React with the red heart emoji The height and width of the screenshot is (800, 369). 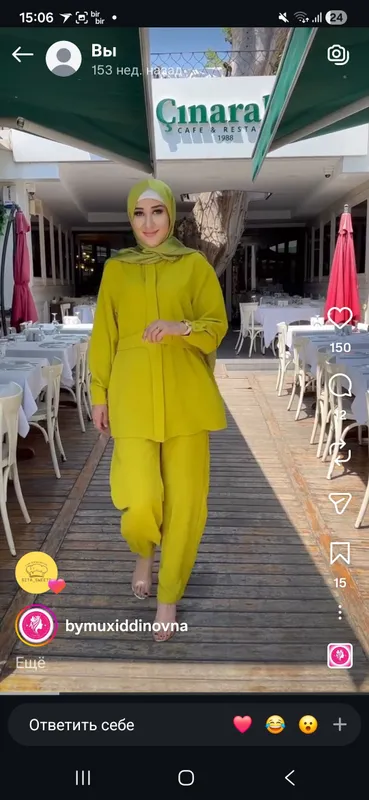tap(242, 724)
